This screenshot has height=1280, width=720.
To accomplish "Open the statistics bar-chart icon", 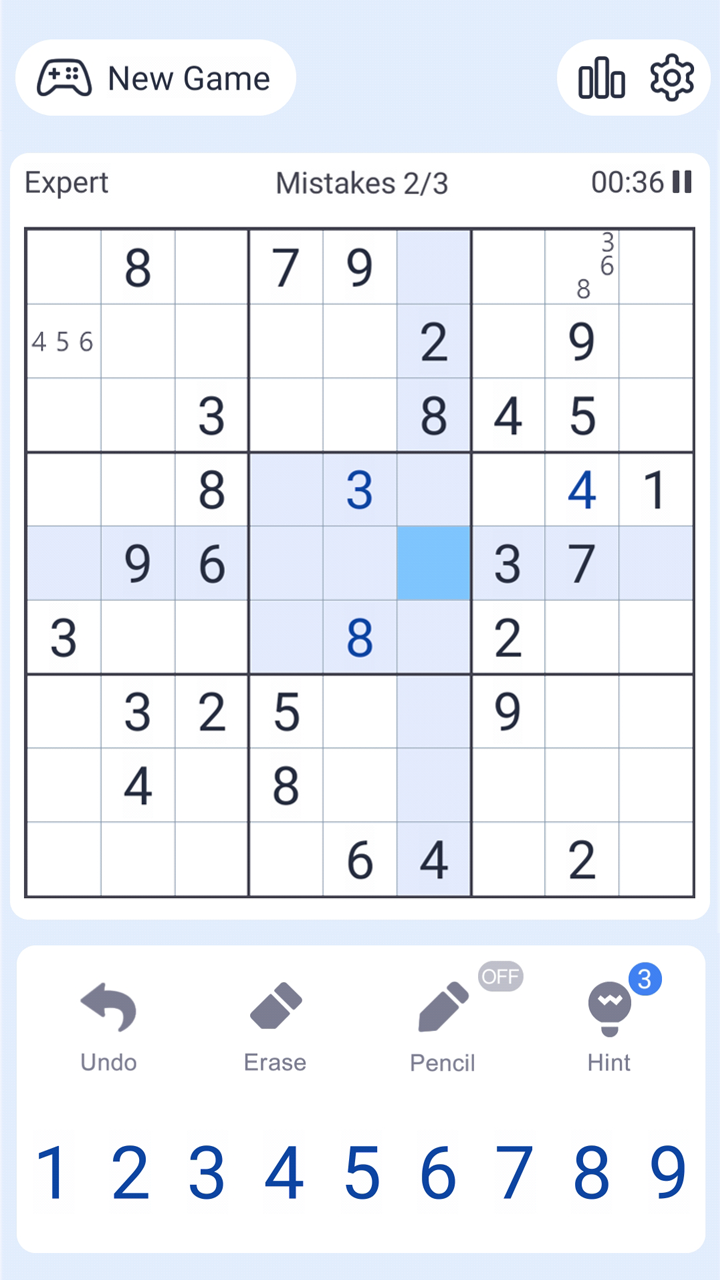I will pyautogui.click(x=601, y=77).
